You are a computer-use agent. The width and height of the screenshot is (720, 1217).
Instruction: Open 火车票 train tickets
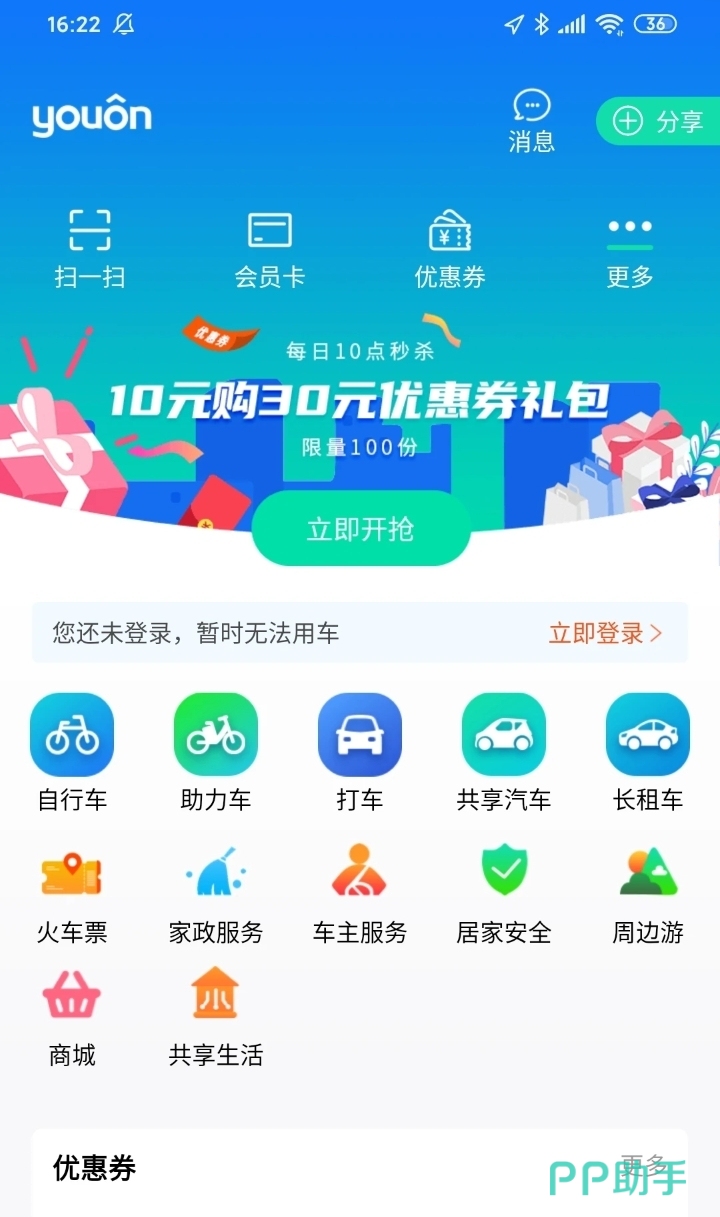72,894
